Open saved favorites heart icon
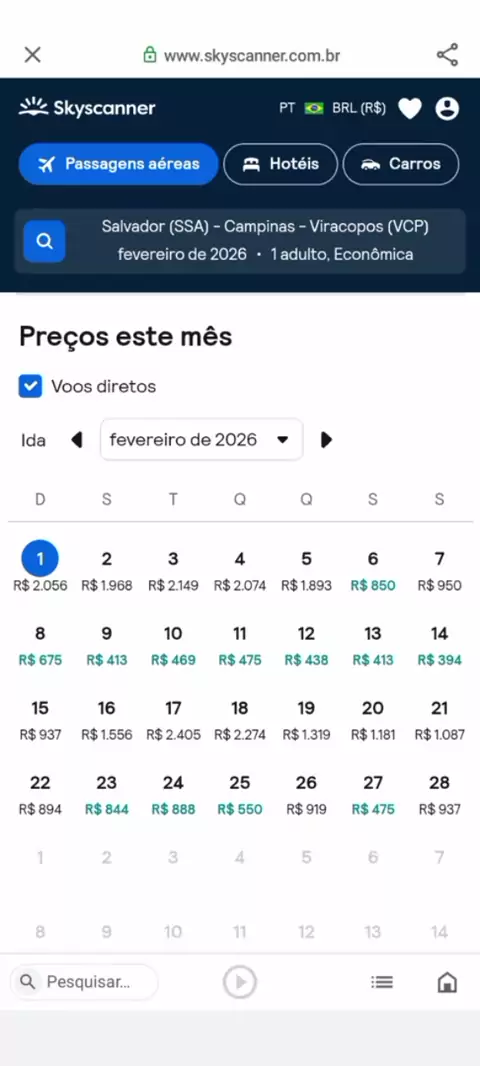Image resolution: width=480 pixels, height=1066 pixels. 409,108
